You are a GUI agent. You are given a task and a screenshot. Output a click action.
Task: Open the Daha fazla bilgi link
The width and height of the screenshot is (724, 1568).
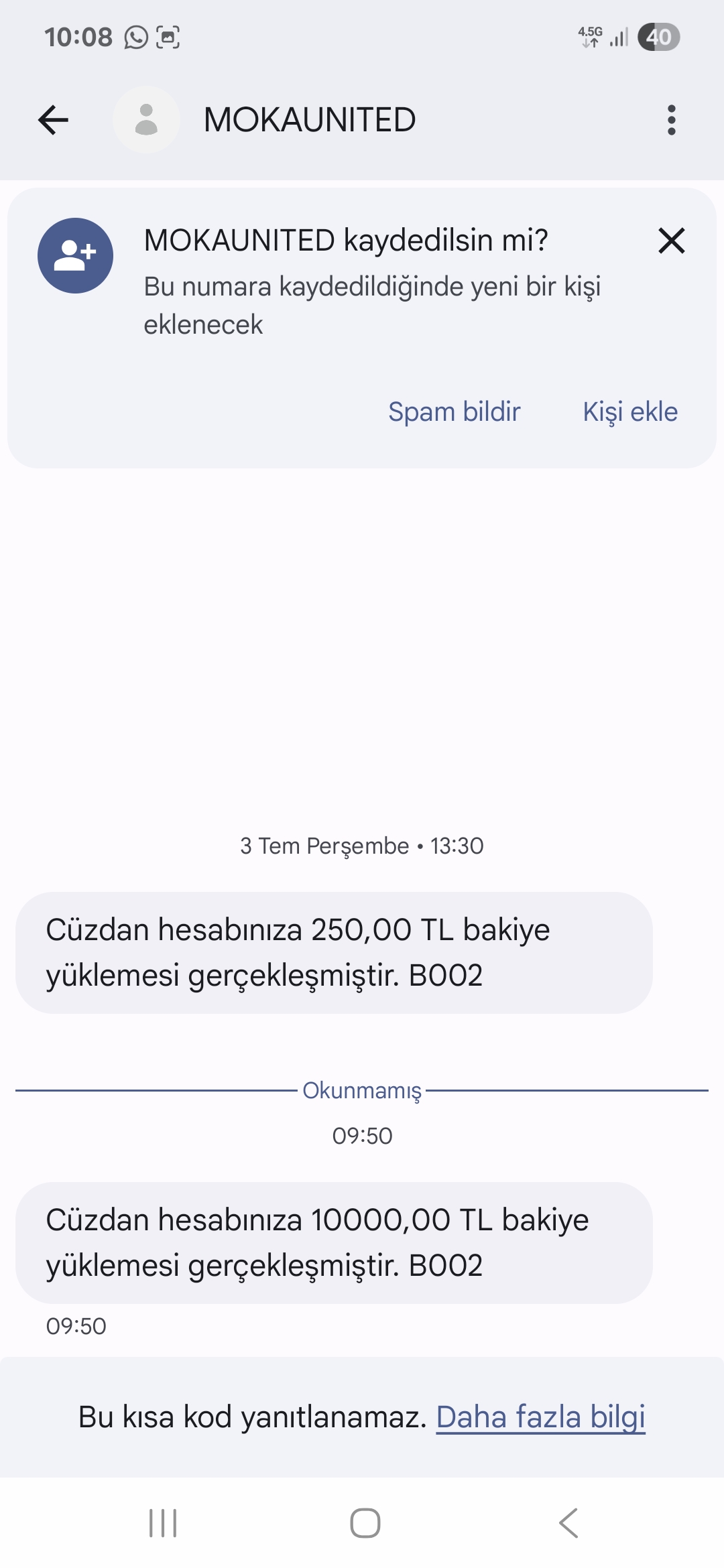point(540,1417)
